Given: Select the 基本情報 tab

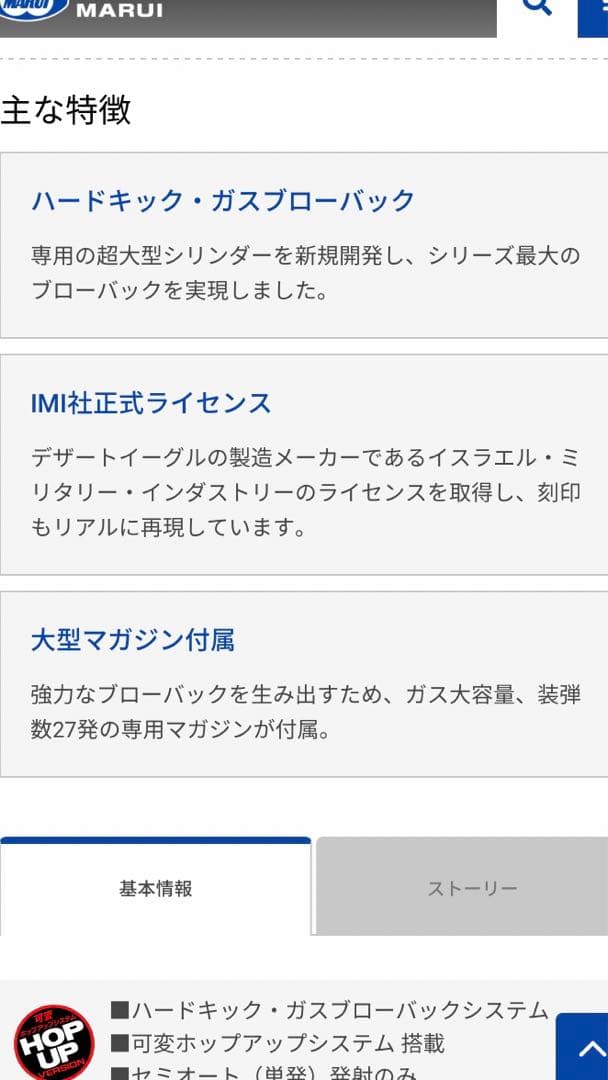Looking at the screenshot, I should 156,888.
